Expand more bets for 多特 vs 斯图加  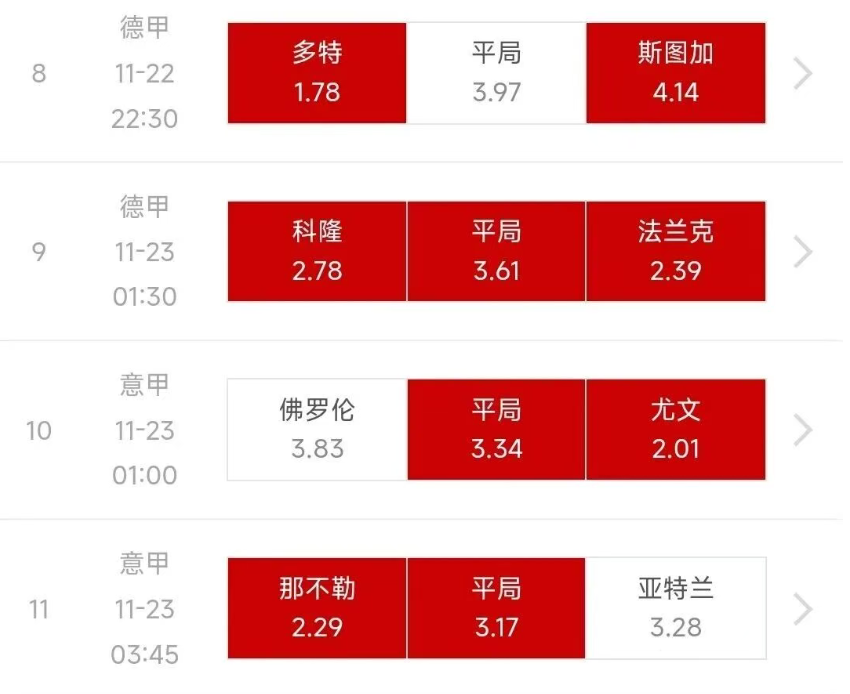click(802, 73)
